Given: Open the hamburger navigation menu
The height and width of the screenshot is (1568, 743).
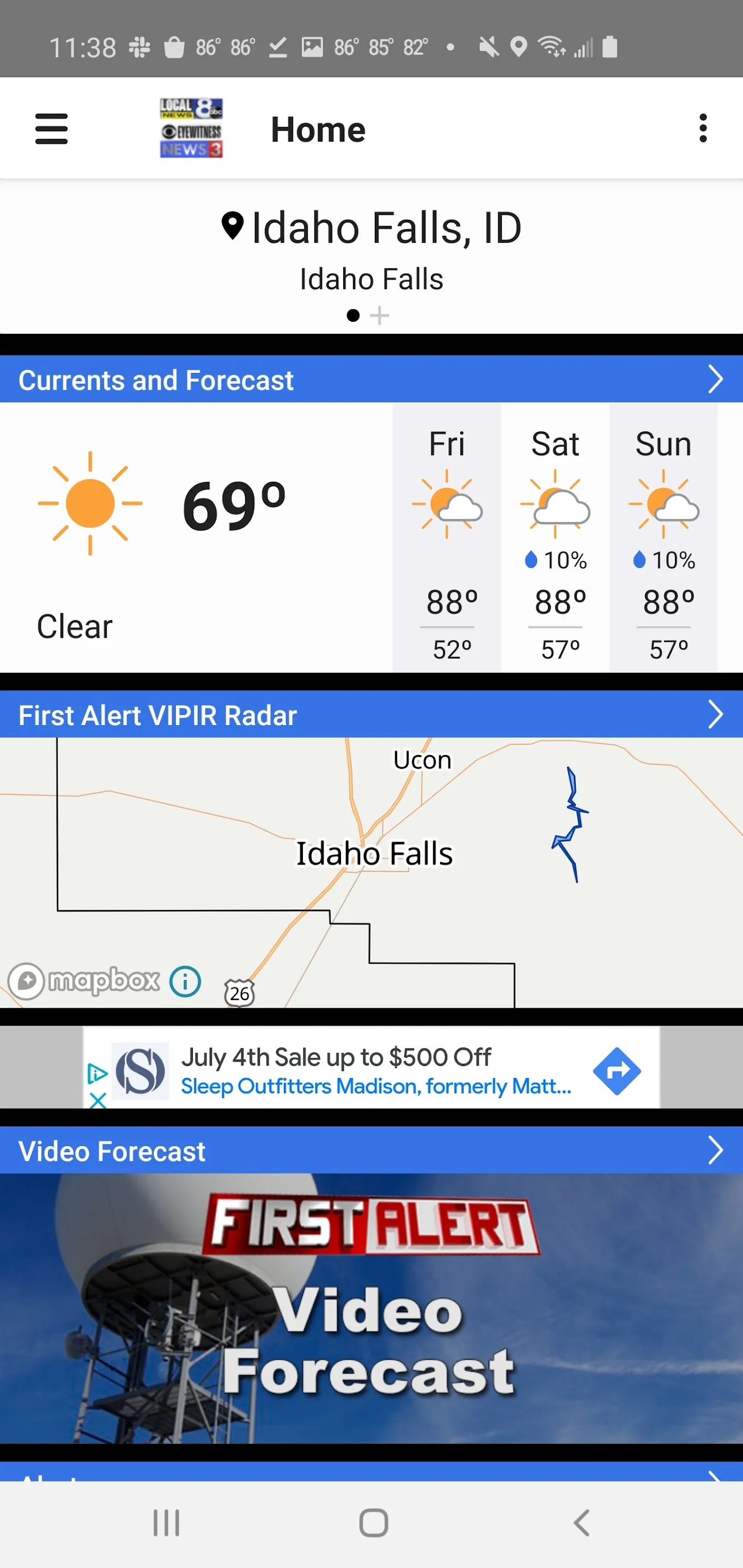Looking at the screenshot, I should pos(52,128).
